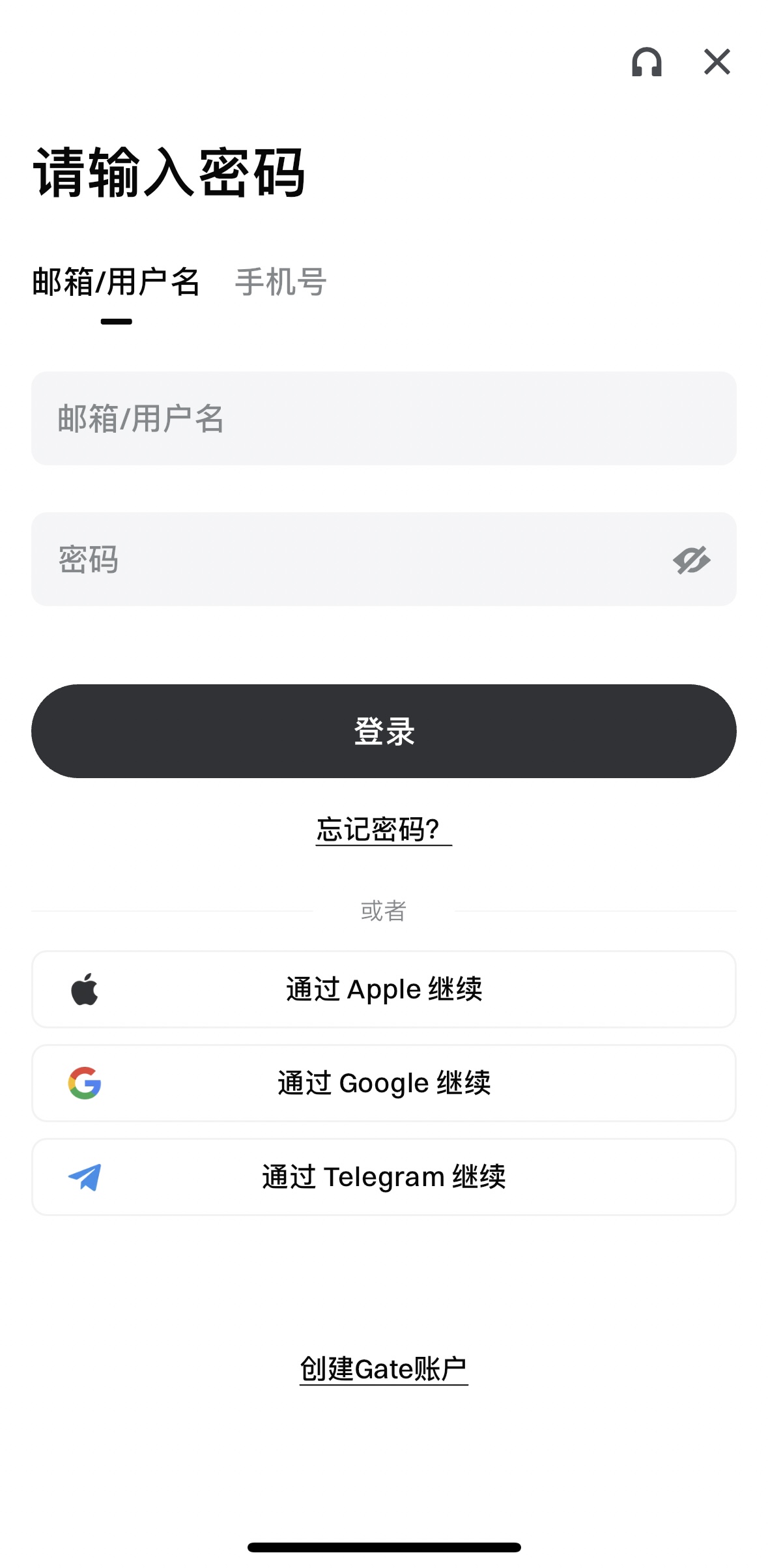Continue with Apple sign-in
The image size is (768, 1568).
(x=384, y=989)
